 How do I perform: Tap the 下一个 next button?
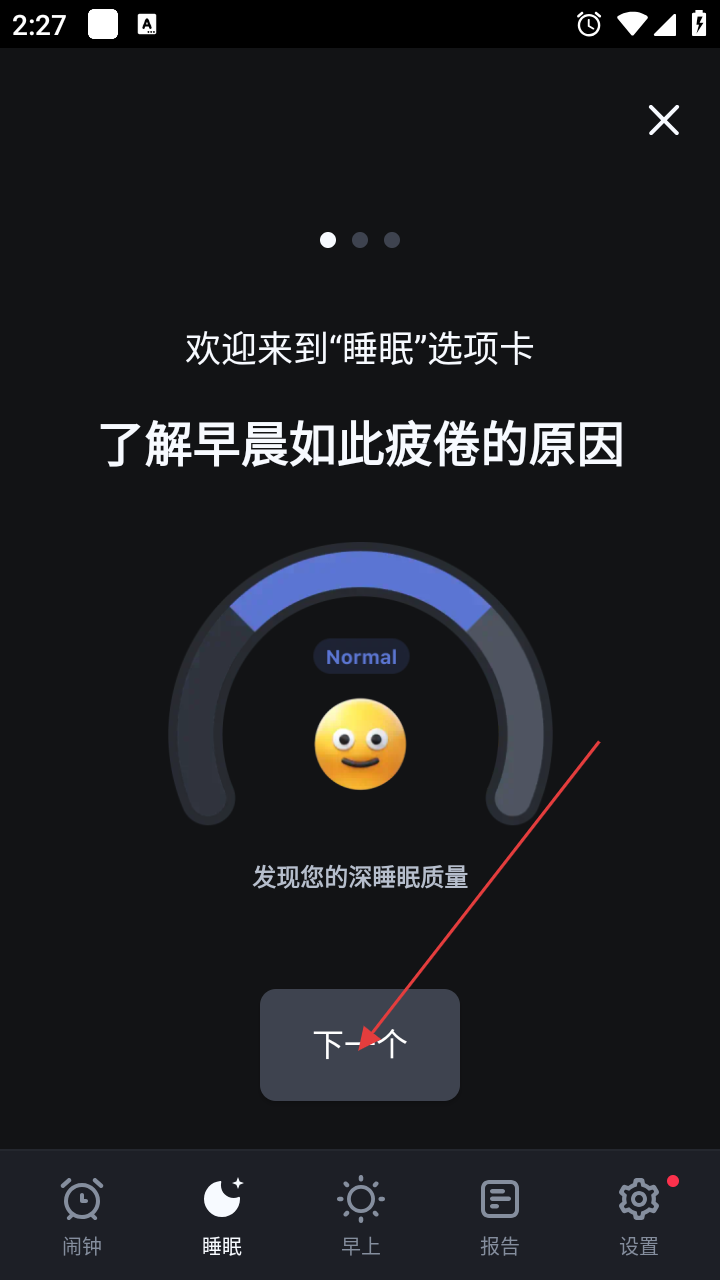(x=360, y=1045)
